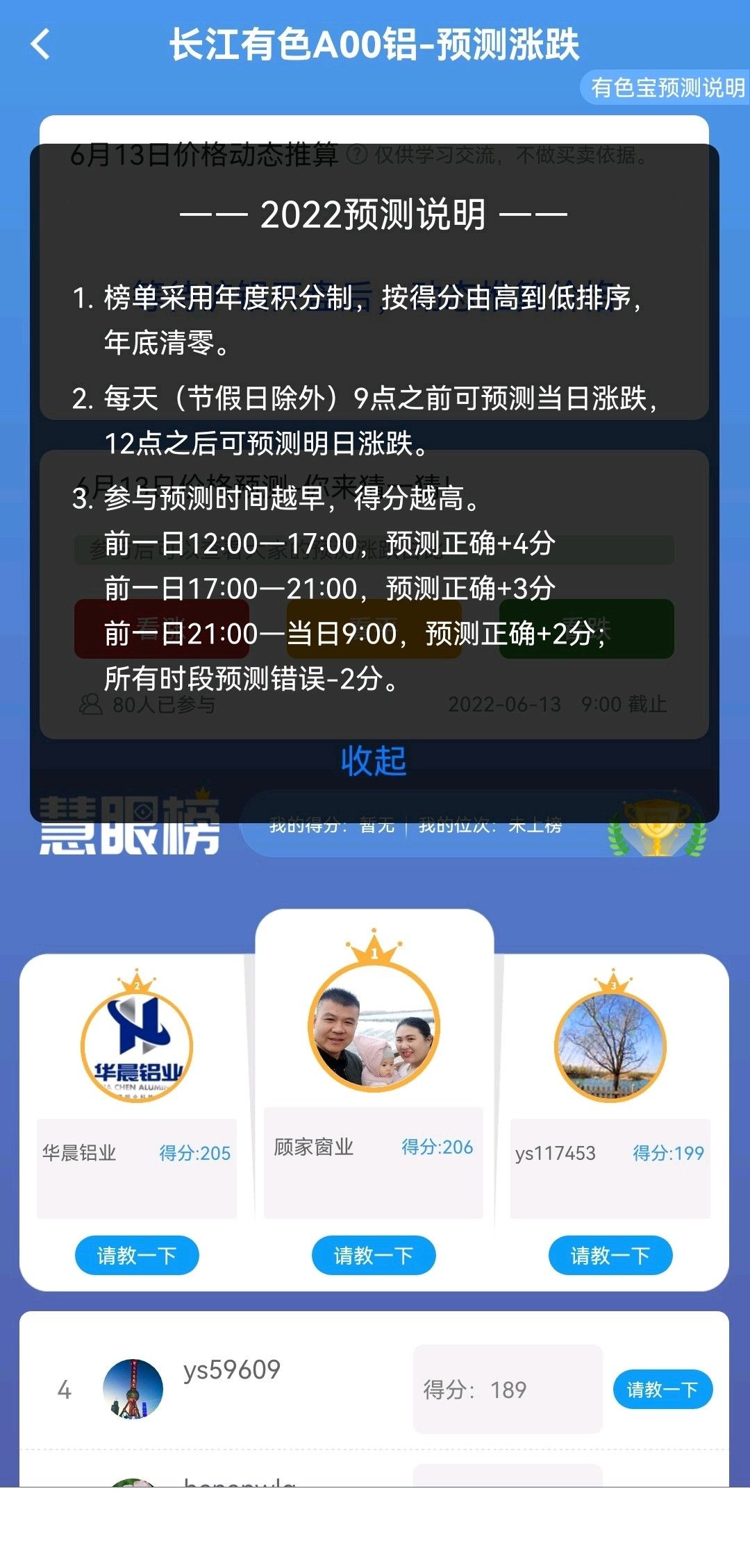This screenshot has height=1568, width=750.
Task: Go back using the top-left arrow
Action: (x=41, y=44)
